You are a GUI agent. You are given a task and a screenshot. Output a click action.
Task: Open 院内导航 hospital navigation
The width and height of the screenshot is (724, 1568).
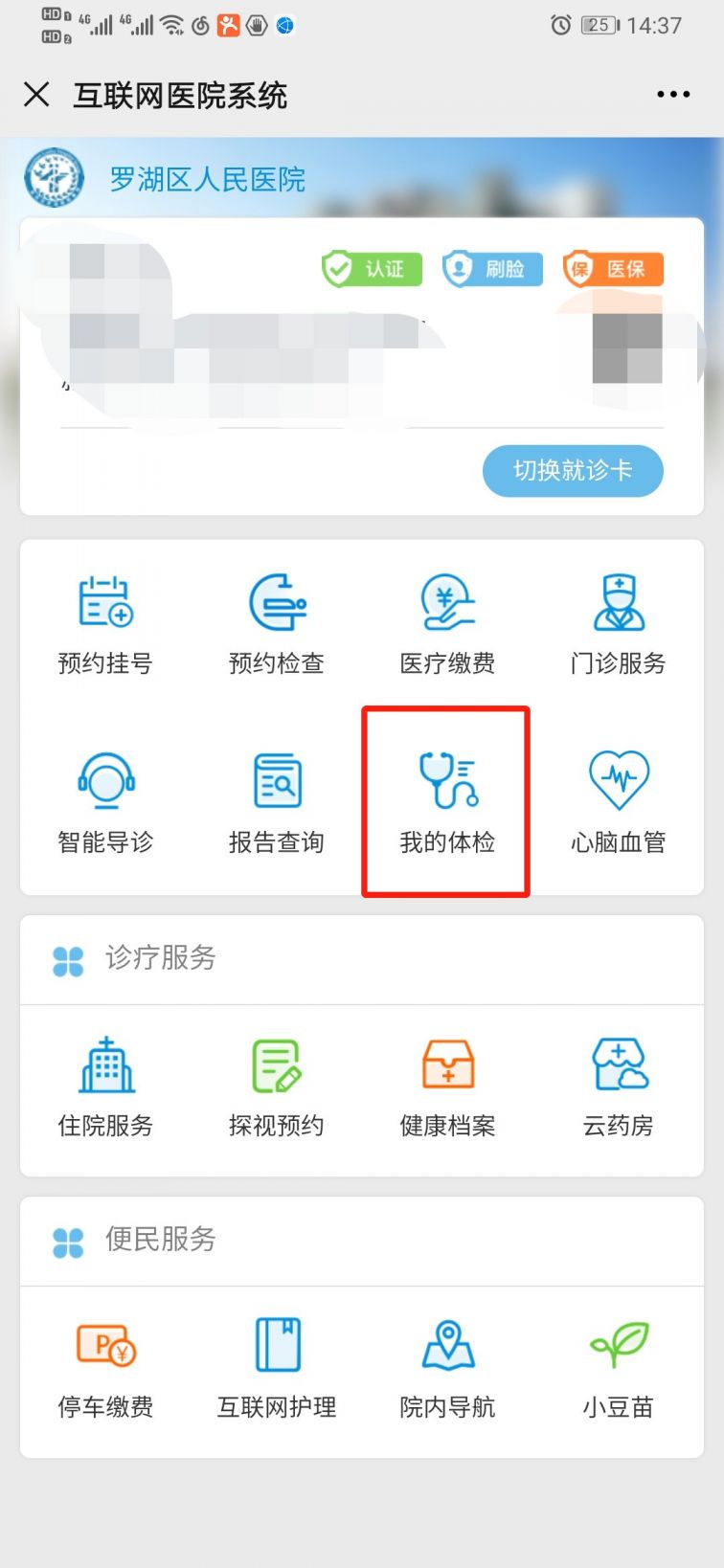[447, 1367]
